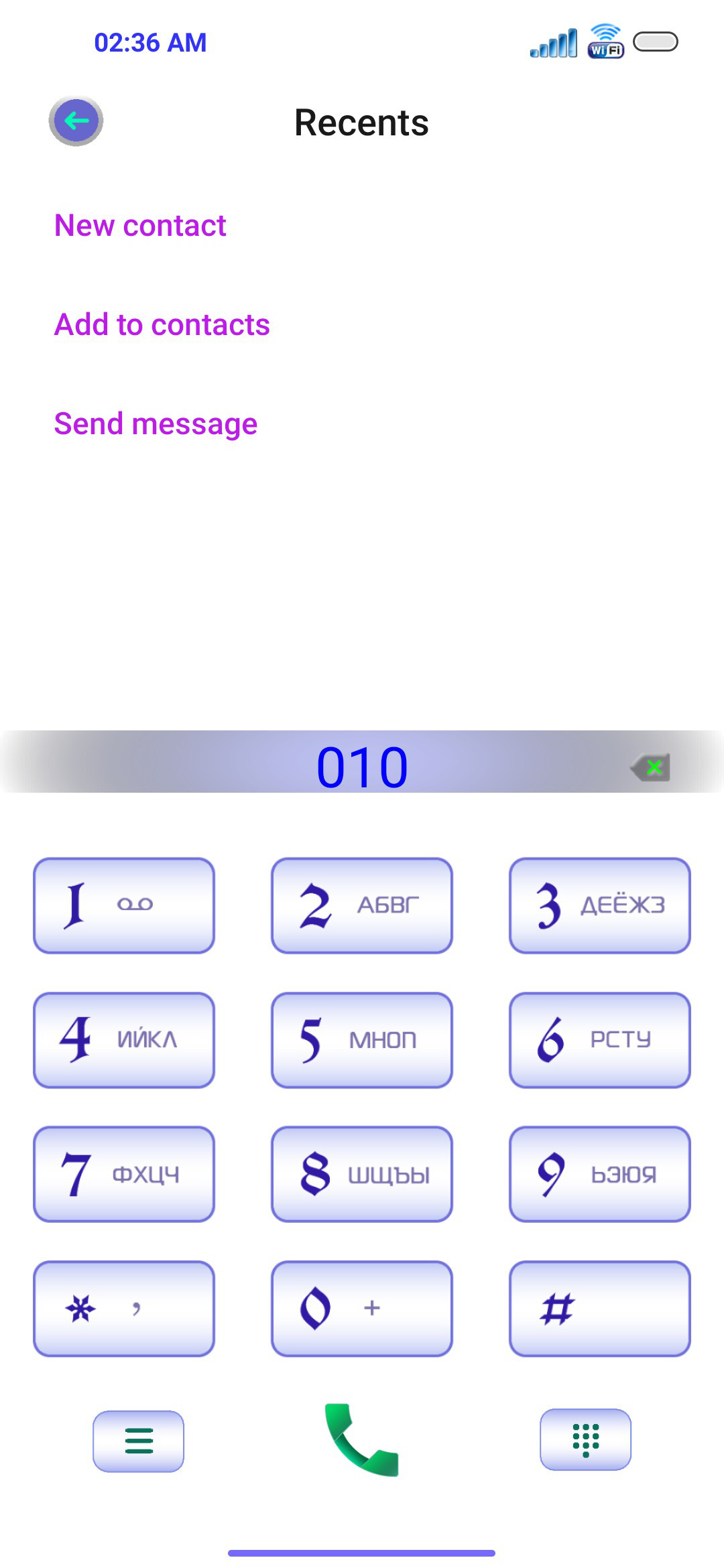The image size is (724, 1568).
Task: Delete last digit with backspace
Action: (x=650, y=767)
